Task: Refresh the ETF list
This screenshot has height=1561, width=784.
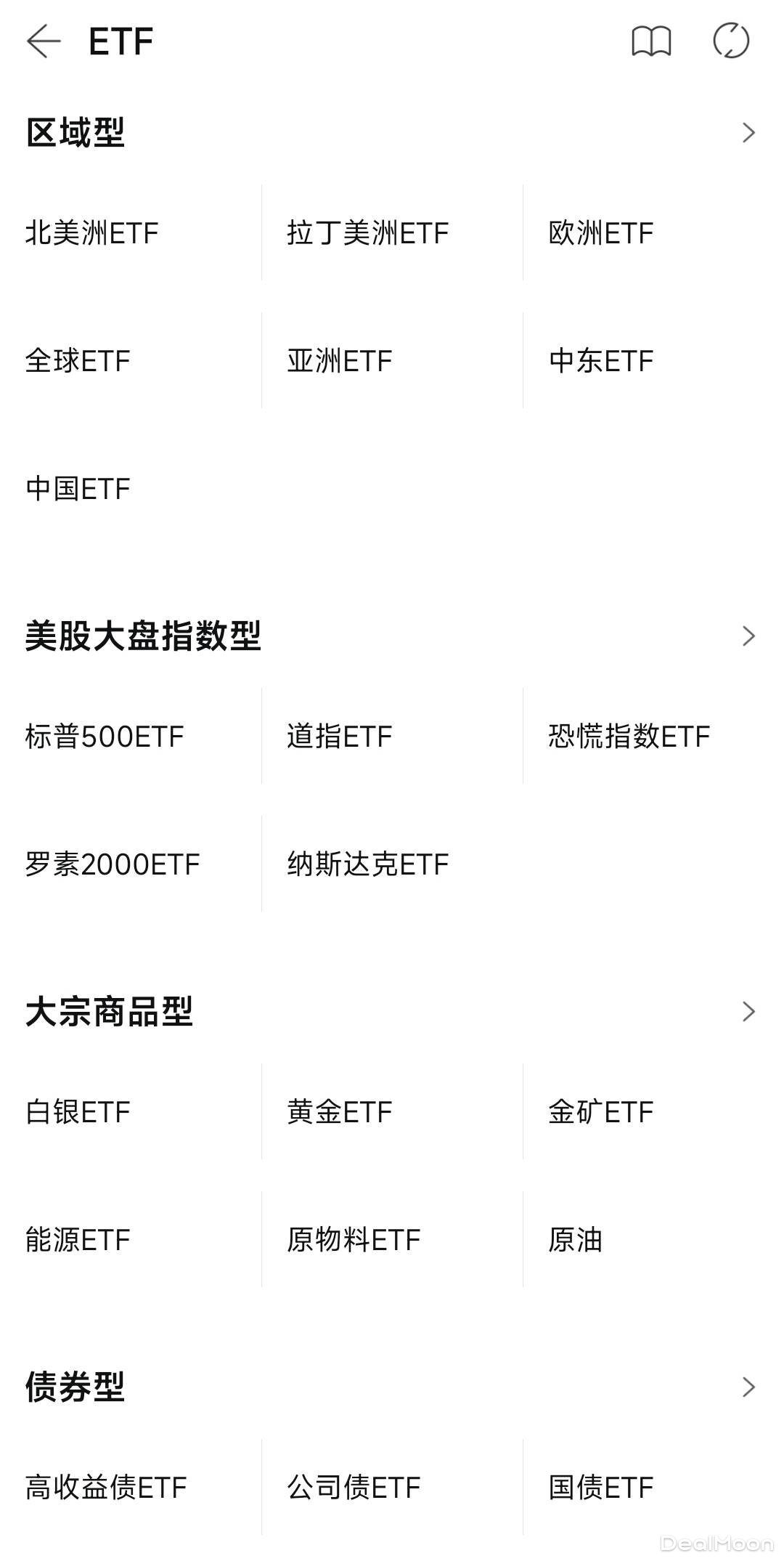Action: tap(730, 41)
